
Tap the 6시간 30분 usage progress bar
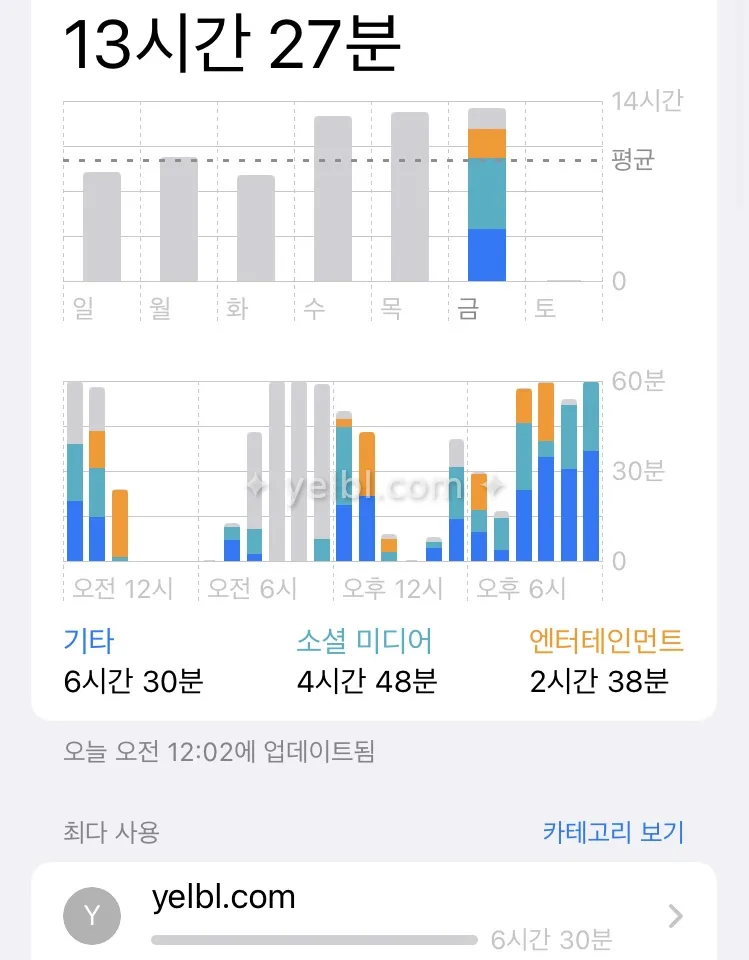click(314, 938)
